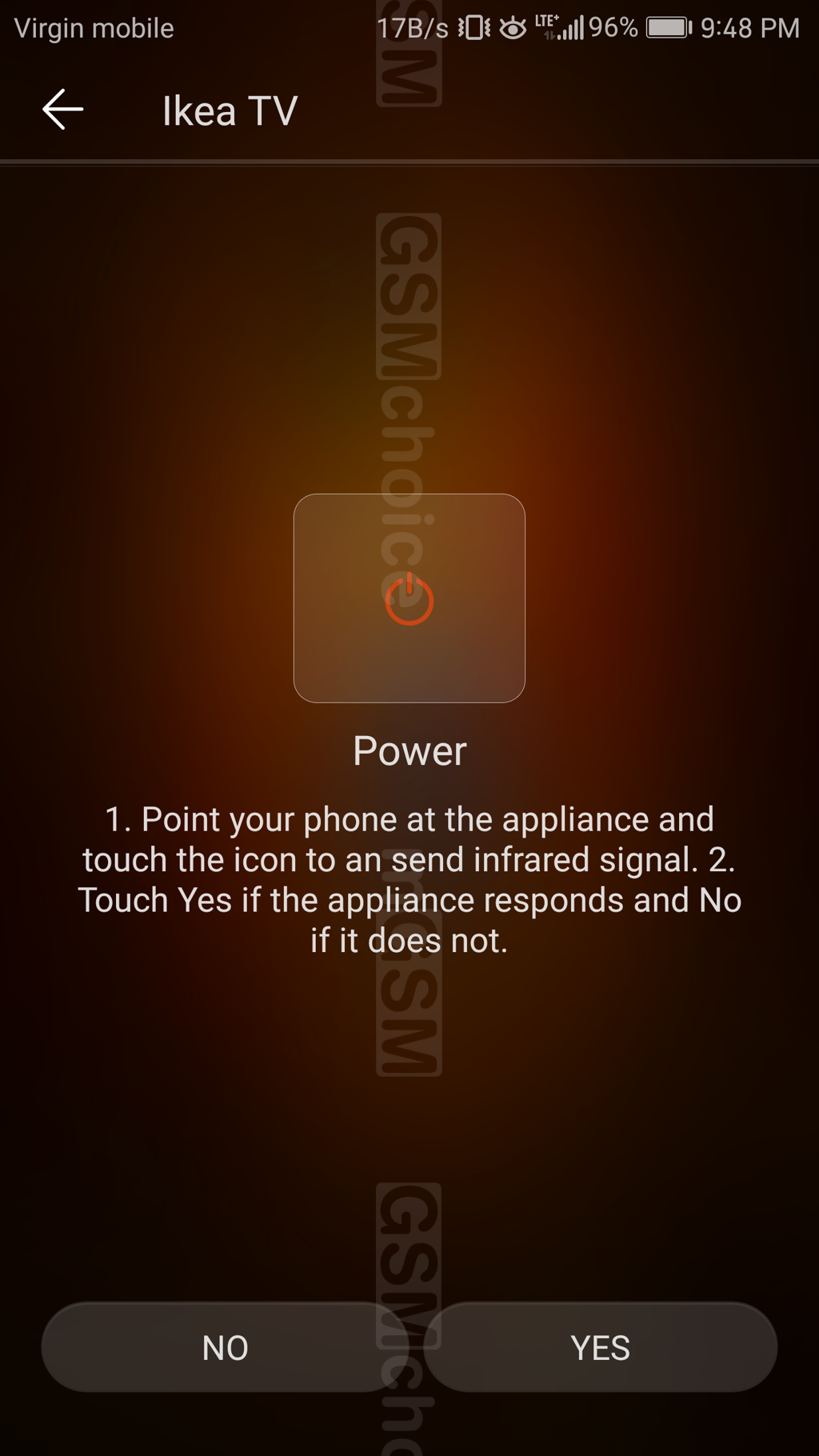The width and height of the screenshot is (819, 1456).
Task: Answer NO, appliance did not respond
Action: click(x=224, y=1347)
